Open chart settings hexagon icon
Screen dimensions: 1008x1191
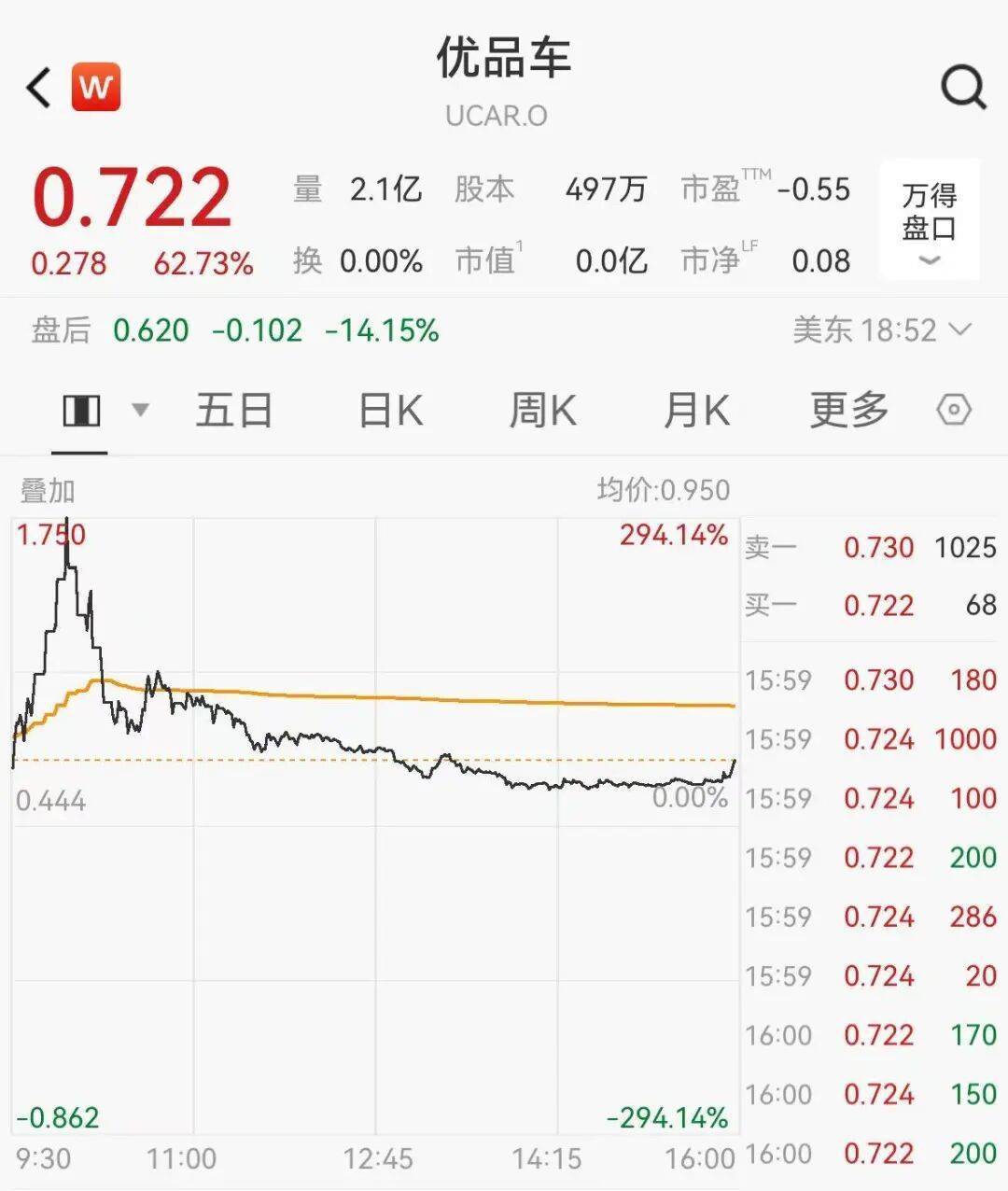point(953,411)
